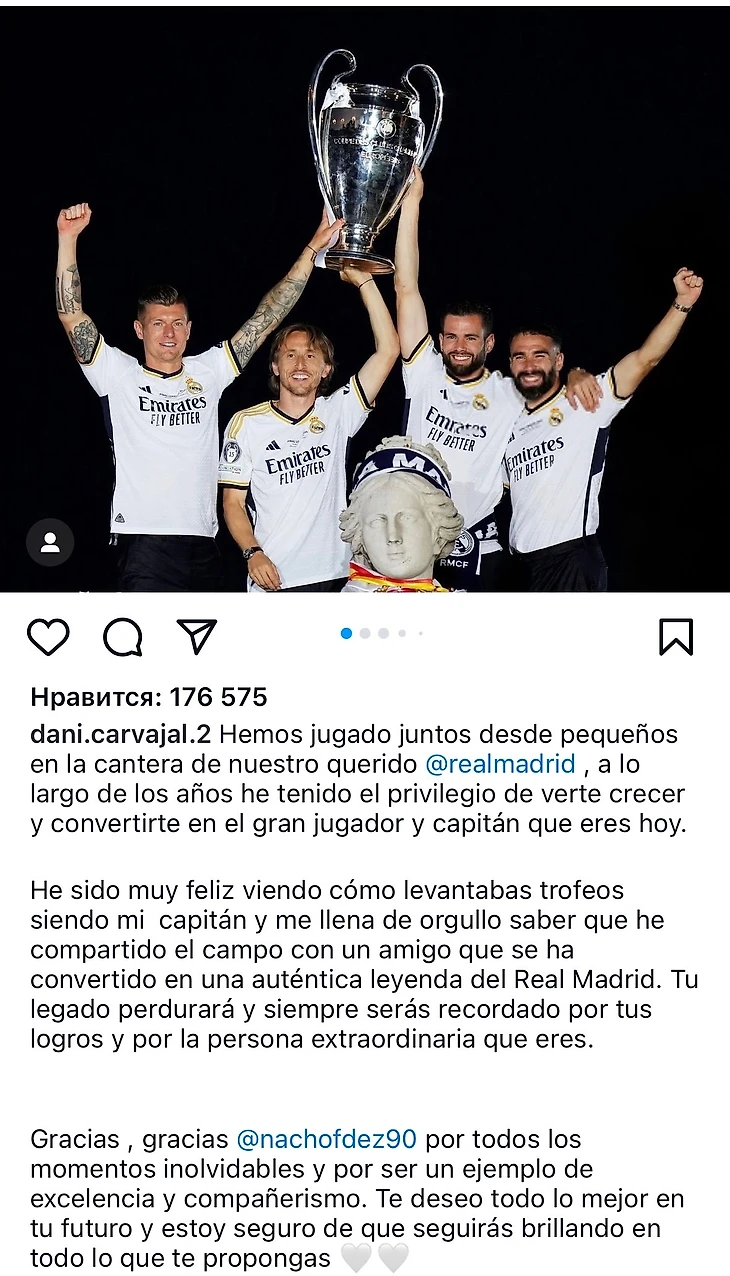The image size is (730, 1276).
Task: Share the post with the paper plane icon
Action: pos(197,636)
